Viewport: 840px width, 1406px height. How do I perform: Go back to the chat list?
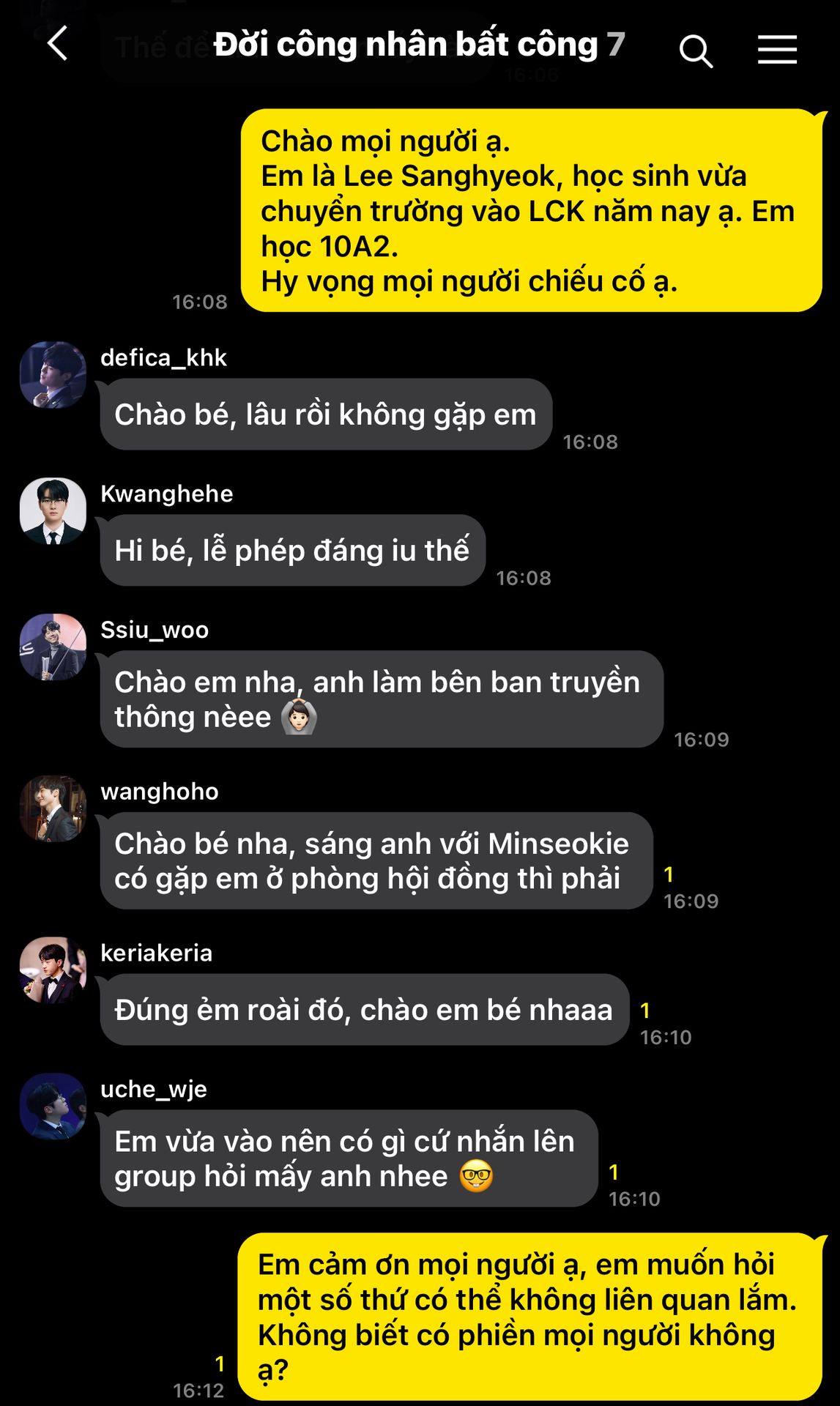click(57, 44)
